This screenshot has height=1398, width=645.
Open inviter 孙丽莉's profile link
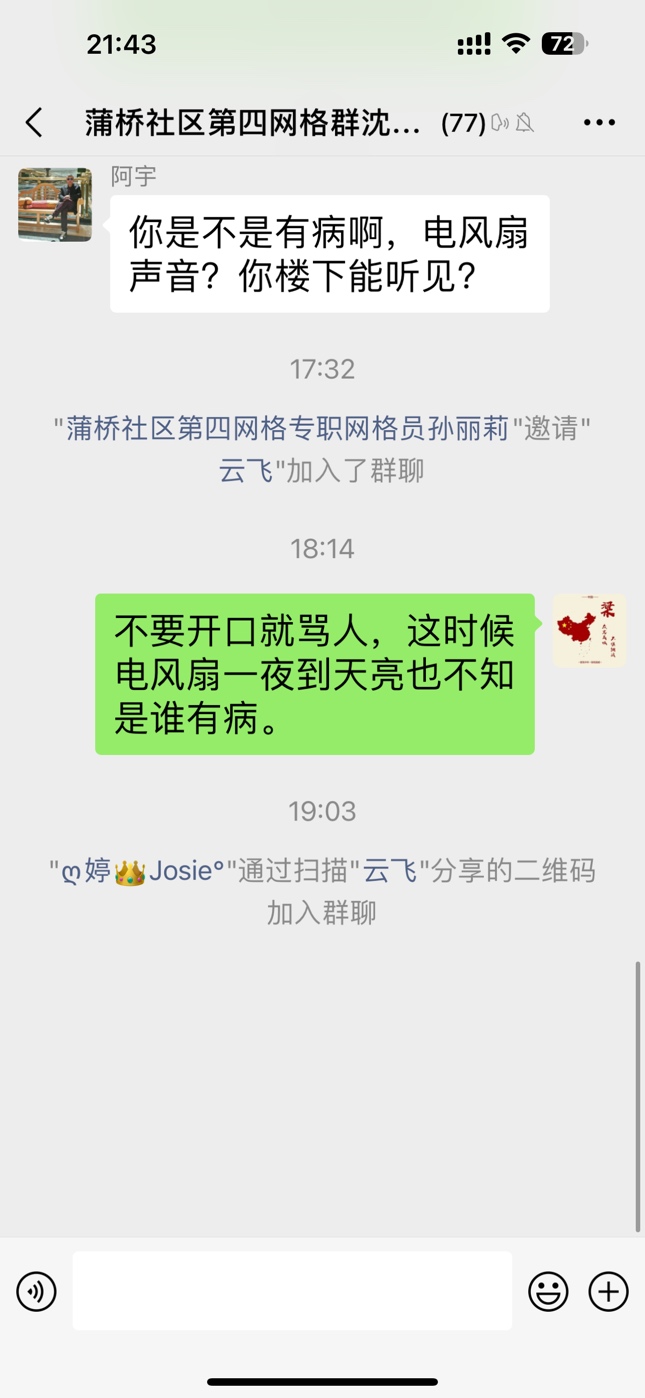(x=288, y=429)
